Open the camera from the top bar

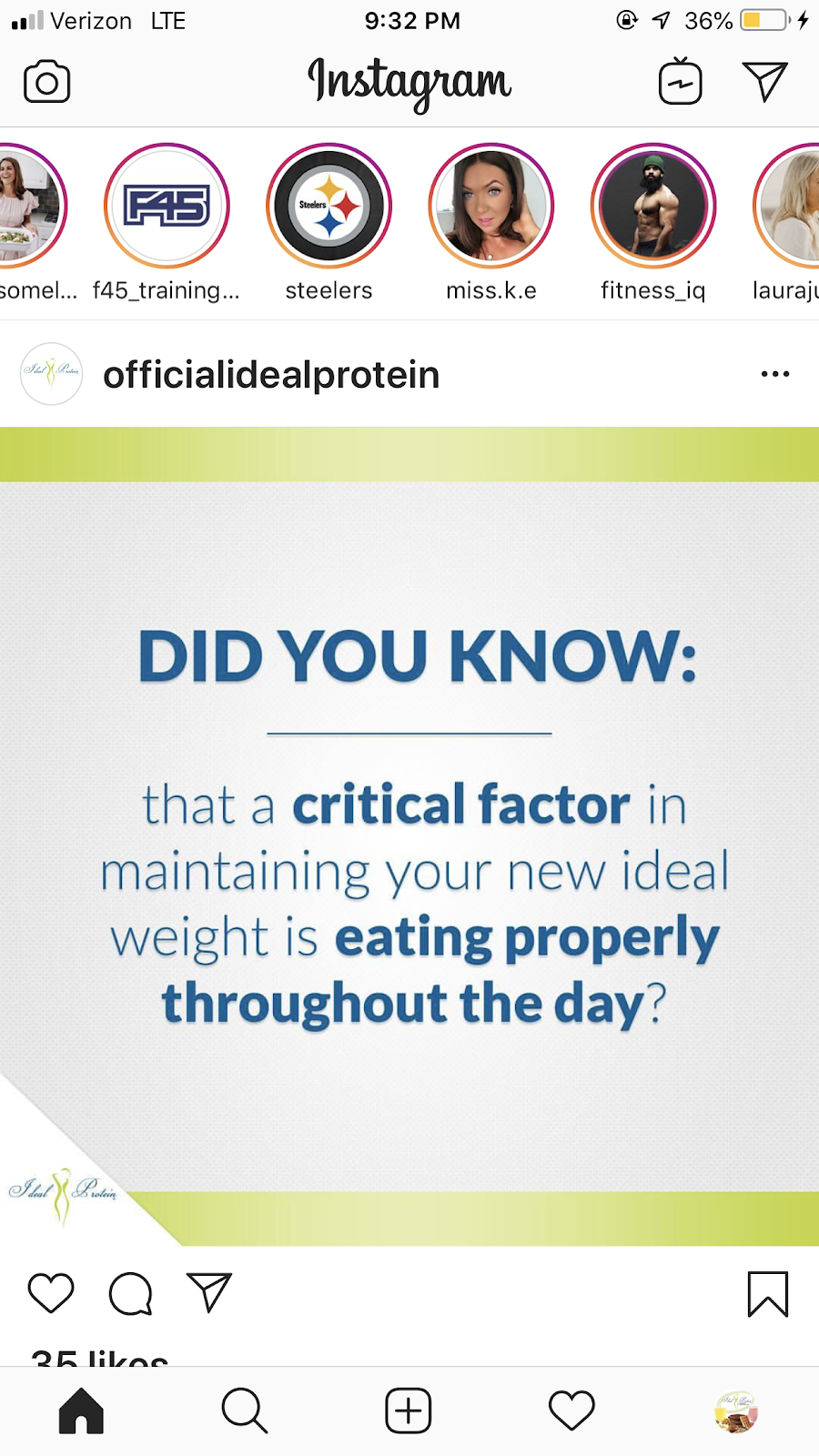pyautogui.click(x=46, y=83)
